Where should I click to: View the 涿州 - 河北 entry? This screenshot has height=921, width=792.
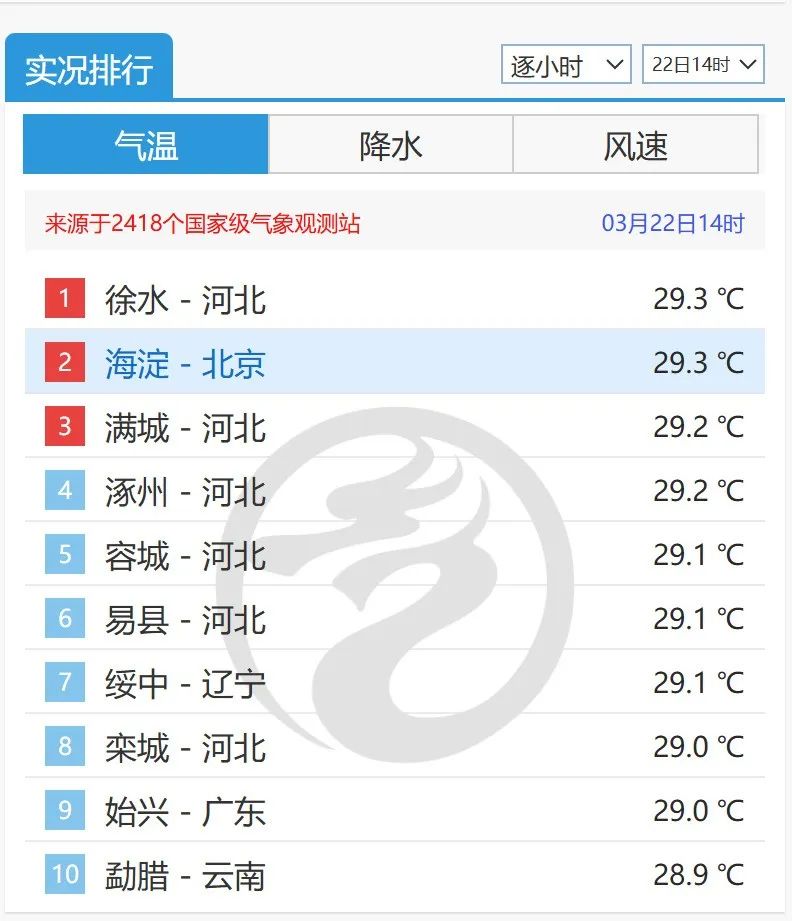click(x=186, y=491)
